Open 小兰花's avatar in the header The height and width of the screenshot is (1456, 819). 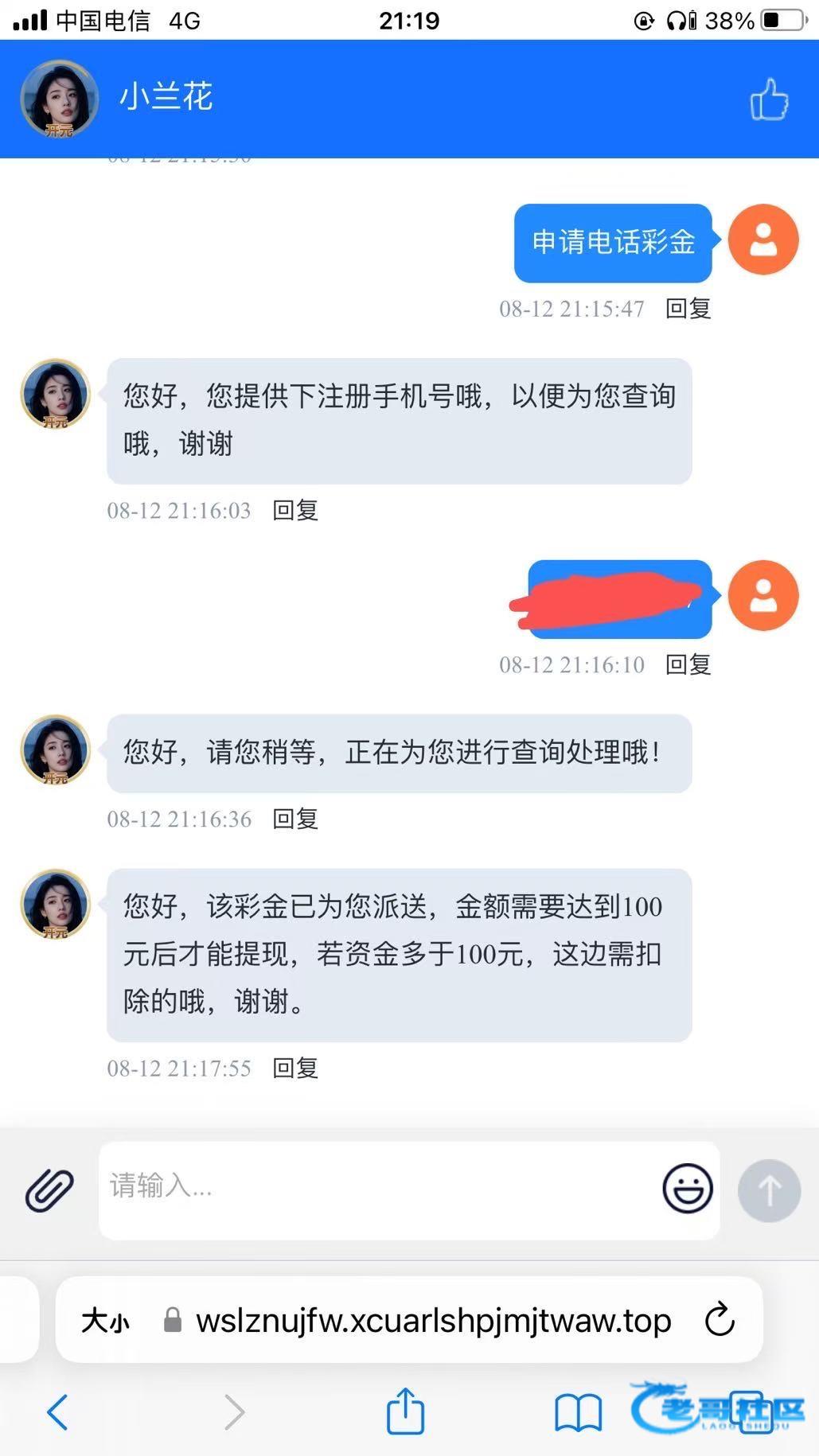click(x=59, y=99)
